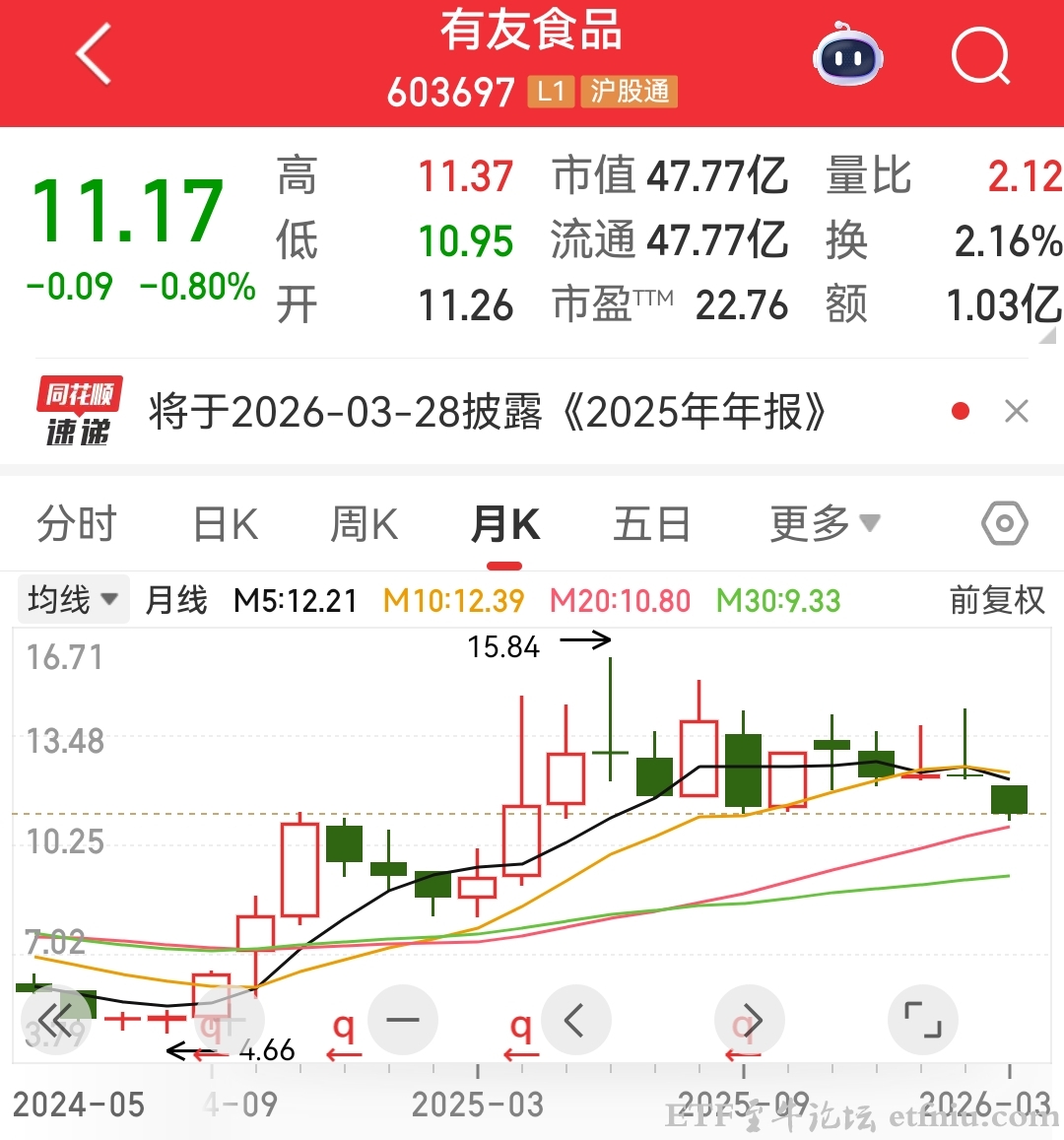Tap the zoom out minus icon on chart
The width and height of the screenshot is (1064, 1140).
click(x=402, y=1020)
